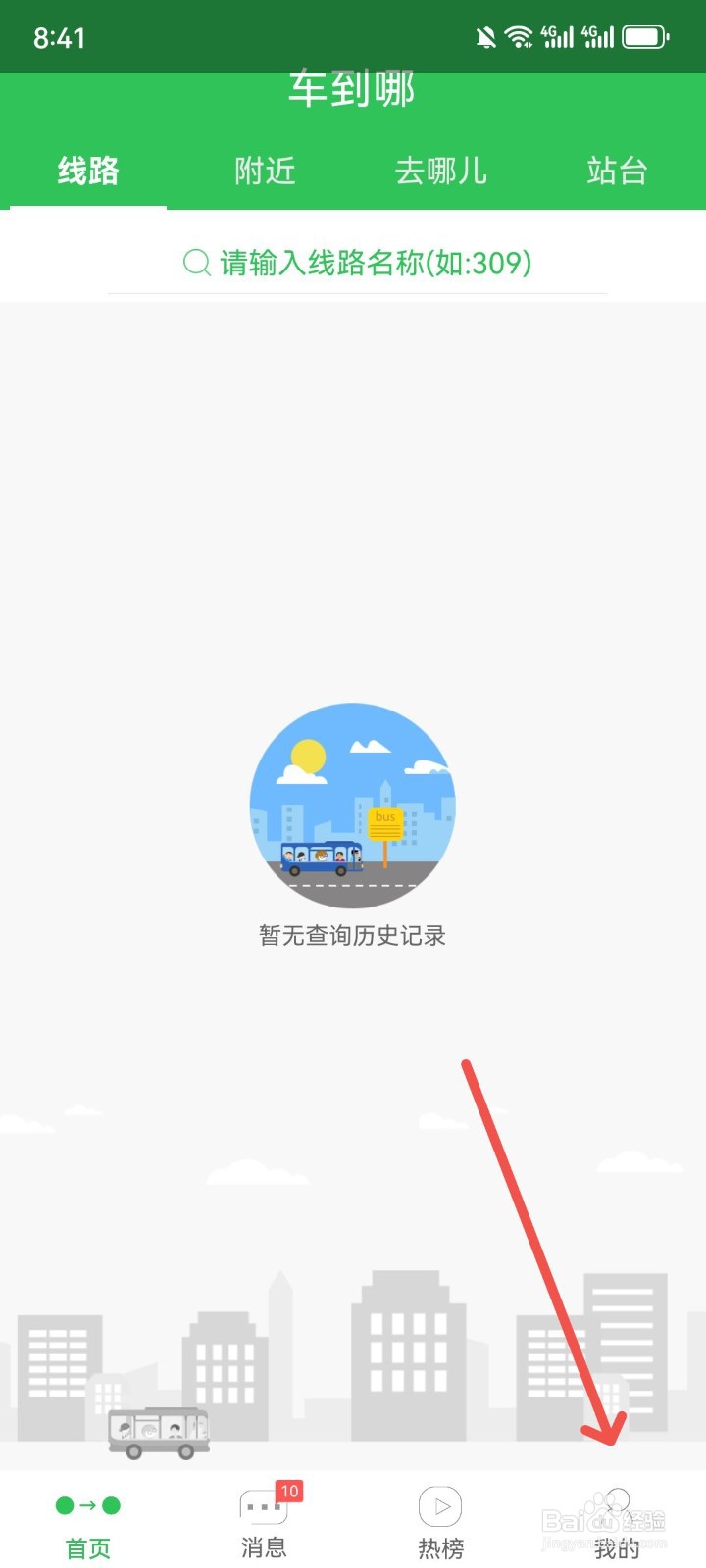This screenshot has height=1568, width=706.
Task: Tap the battery indicator in the status bar
Action: [x=646, y=34]
